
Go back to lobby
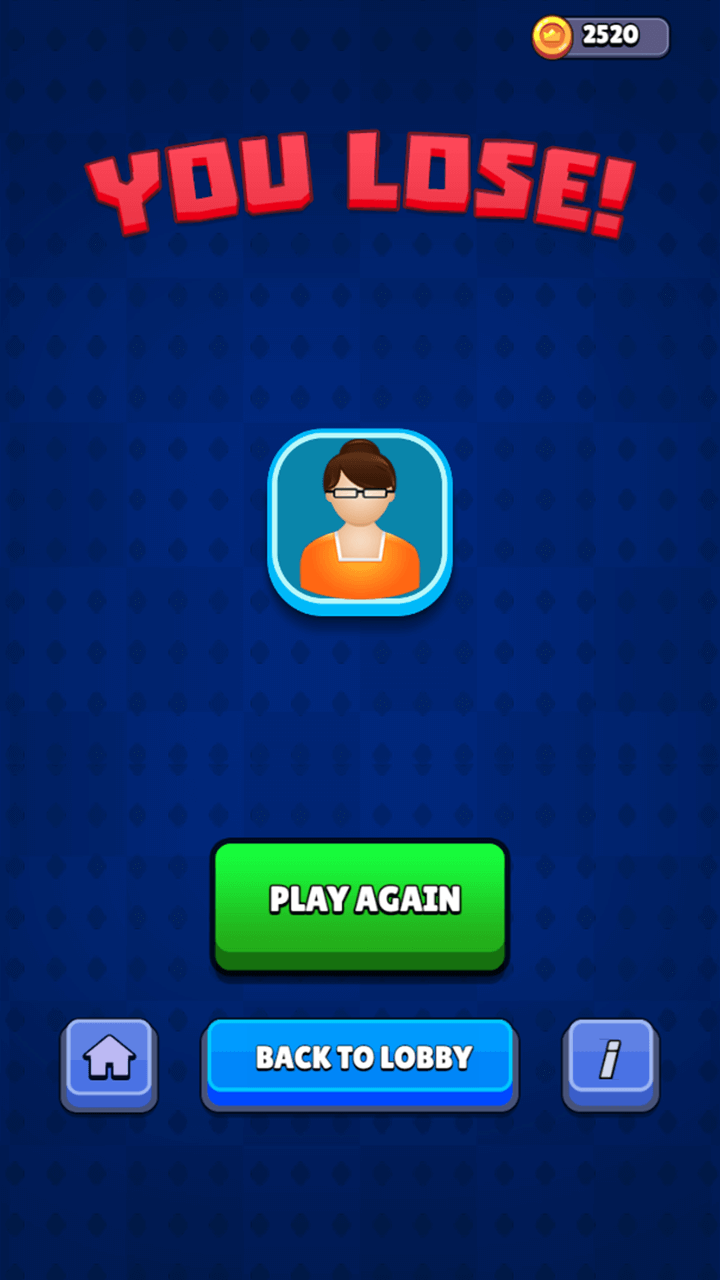(360, 1058)
